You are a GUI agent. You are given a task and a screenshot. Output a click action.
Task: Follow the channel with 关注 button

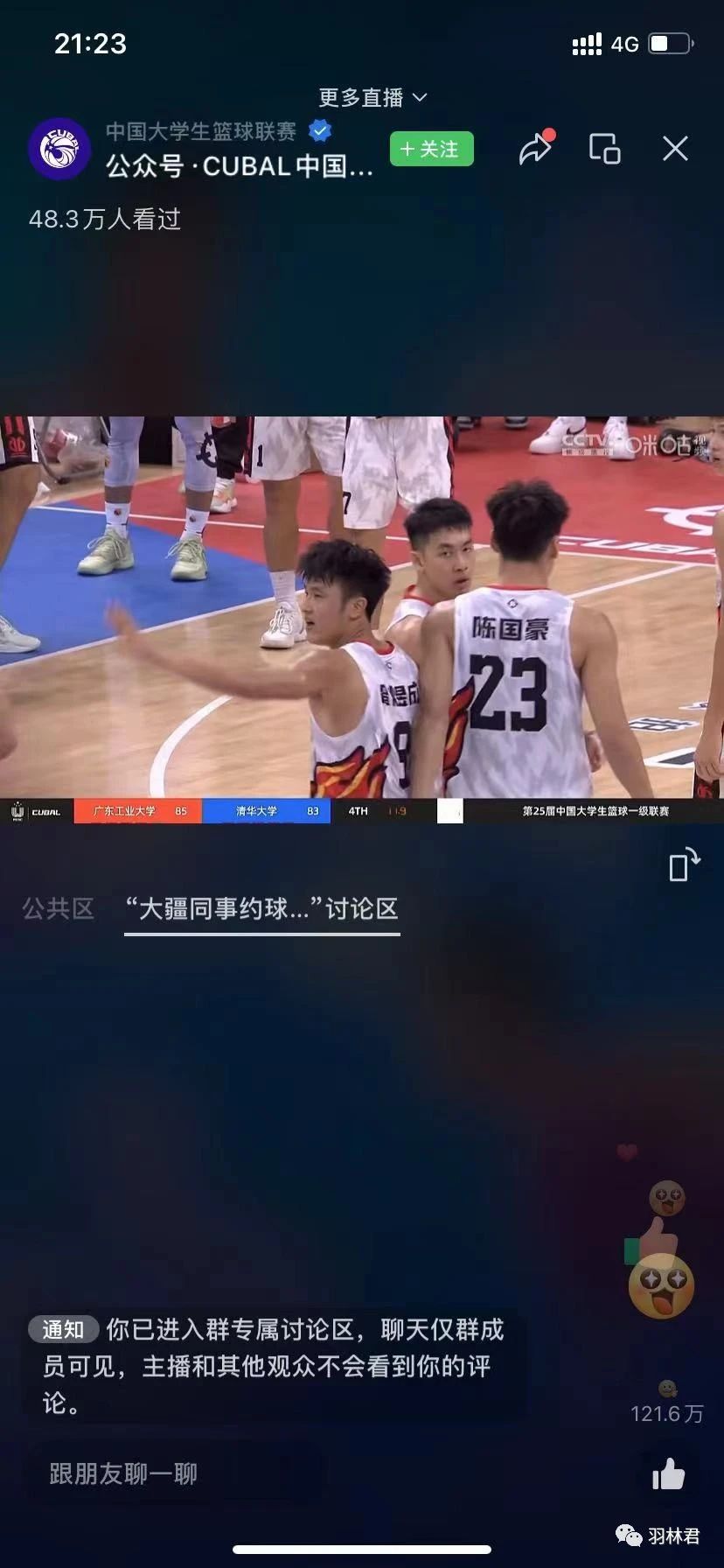click(x=431, y=149)
